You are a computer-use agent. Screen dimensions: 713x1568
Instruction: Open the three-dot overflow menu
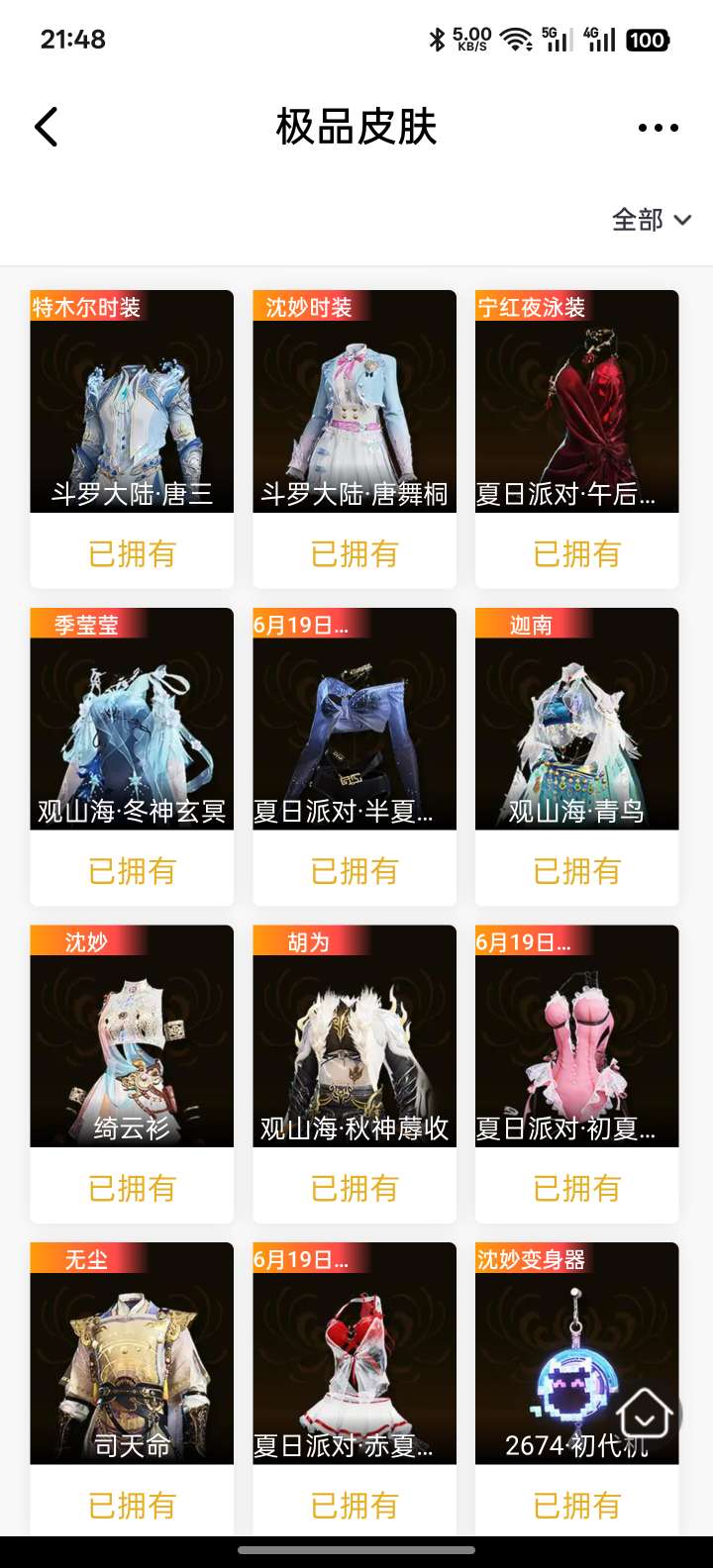658,128
